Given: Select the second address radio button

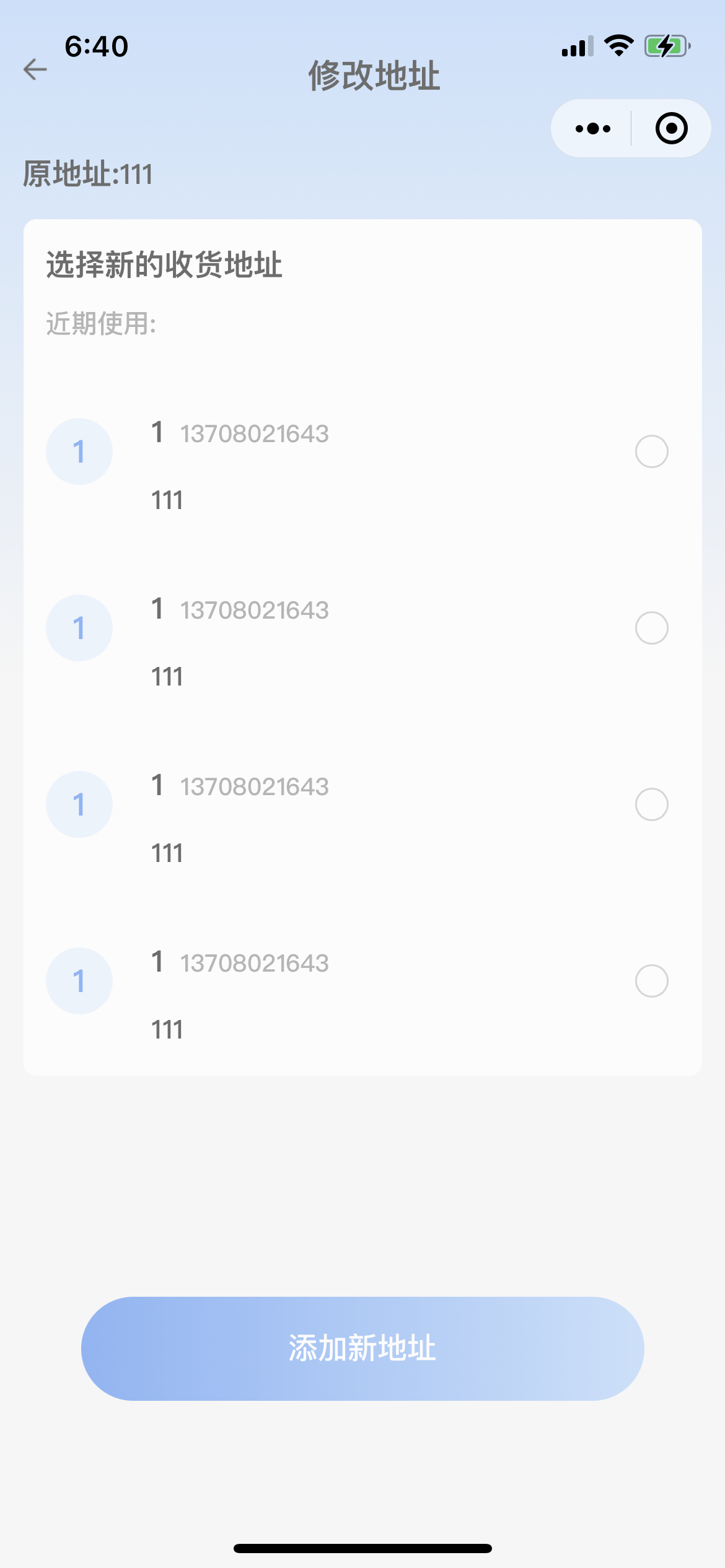Looking at the screenshot, I should (651, 628).
